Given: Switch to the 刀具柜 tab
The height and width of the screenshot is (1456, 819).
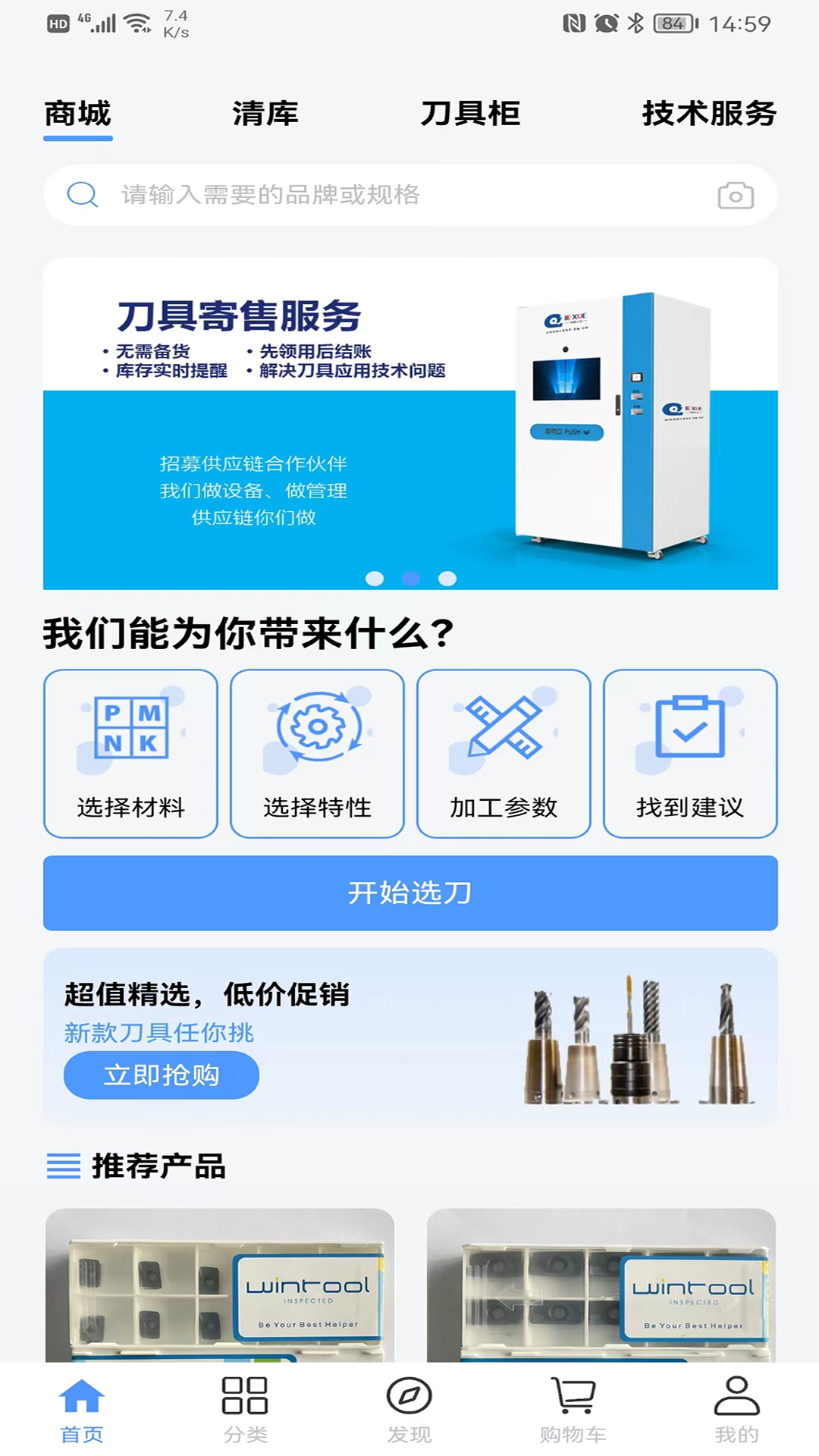Looking at the screenshot, I should click(470, 114).
